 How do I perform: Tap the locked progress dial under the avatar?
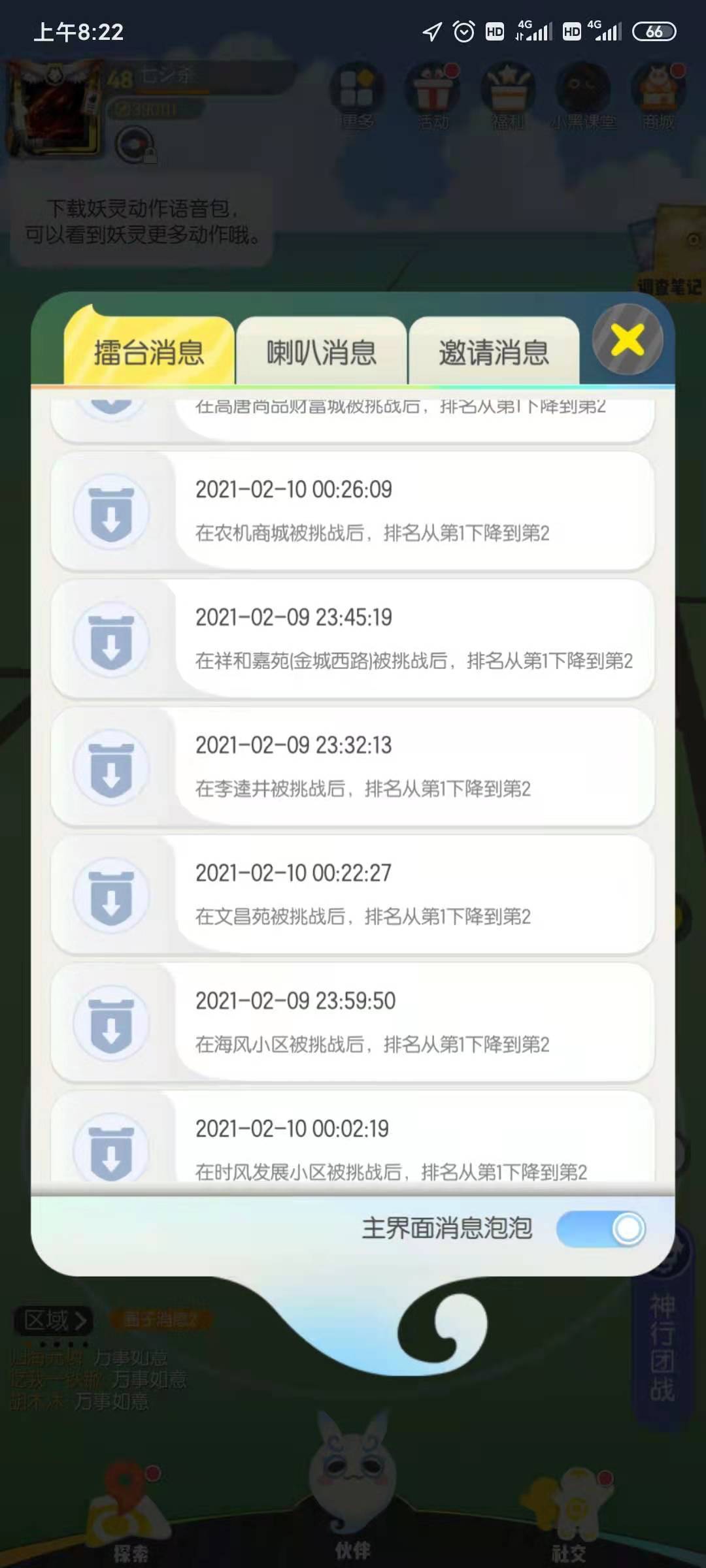coord(134,145)
